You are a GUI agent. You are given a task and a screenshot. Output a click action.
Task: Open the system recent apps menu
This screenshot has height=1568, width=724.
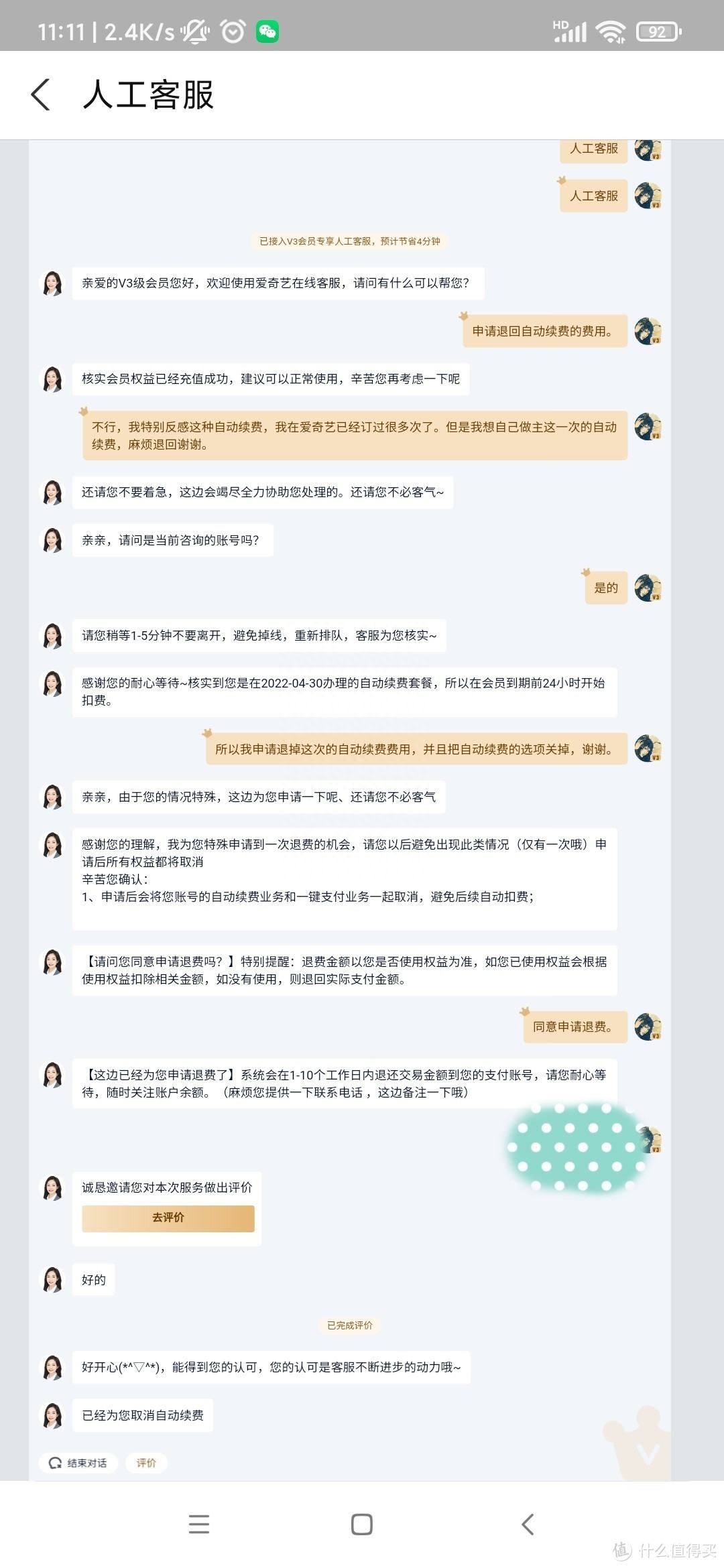point(199,1524)
